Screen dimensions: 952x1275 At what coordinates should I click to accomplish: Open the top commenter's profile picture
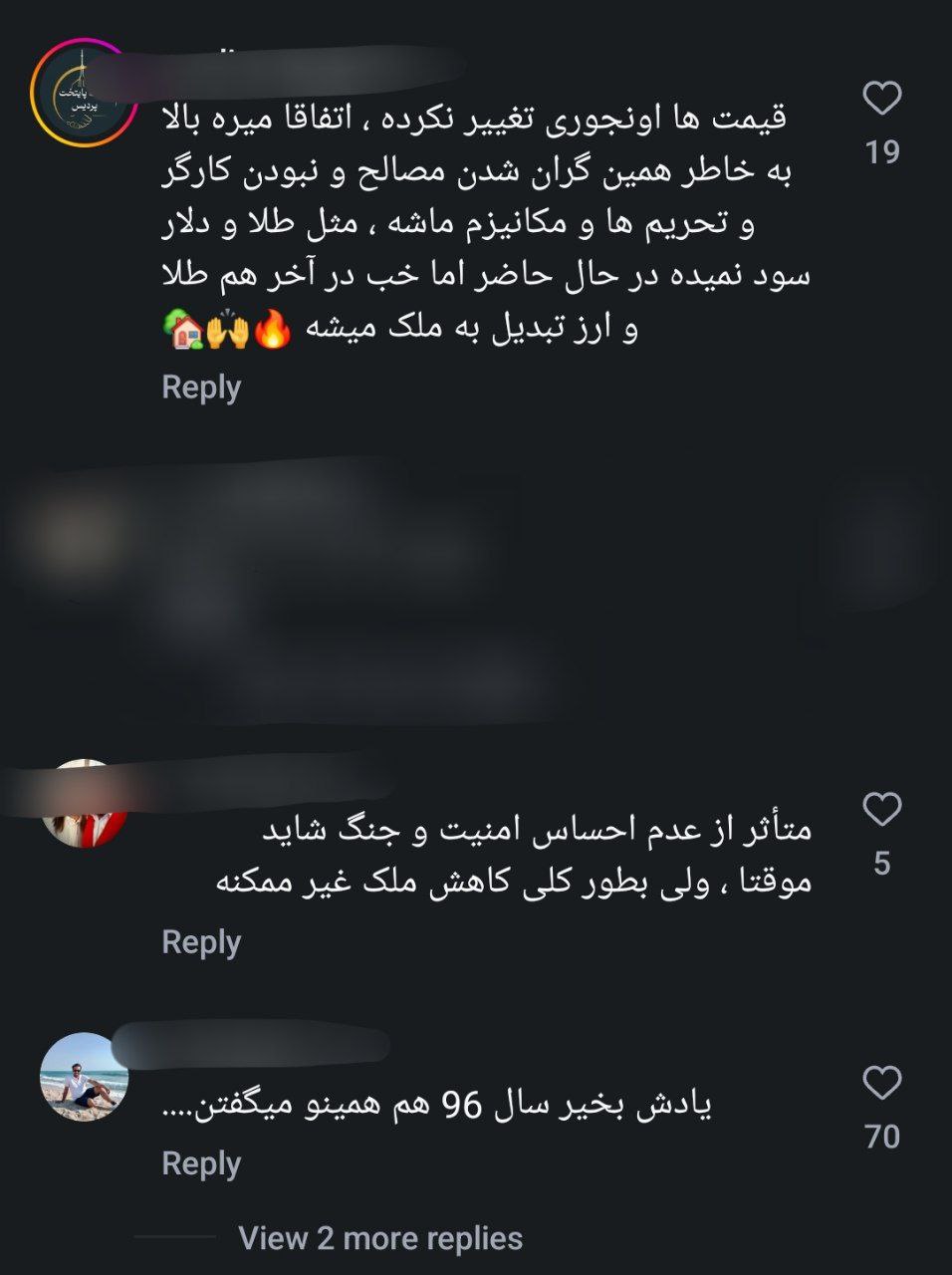click(x=84, y=93)
